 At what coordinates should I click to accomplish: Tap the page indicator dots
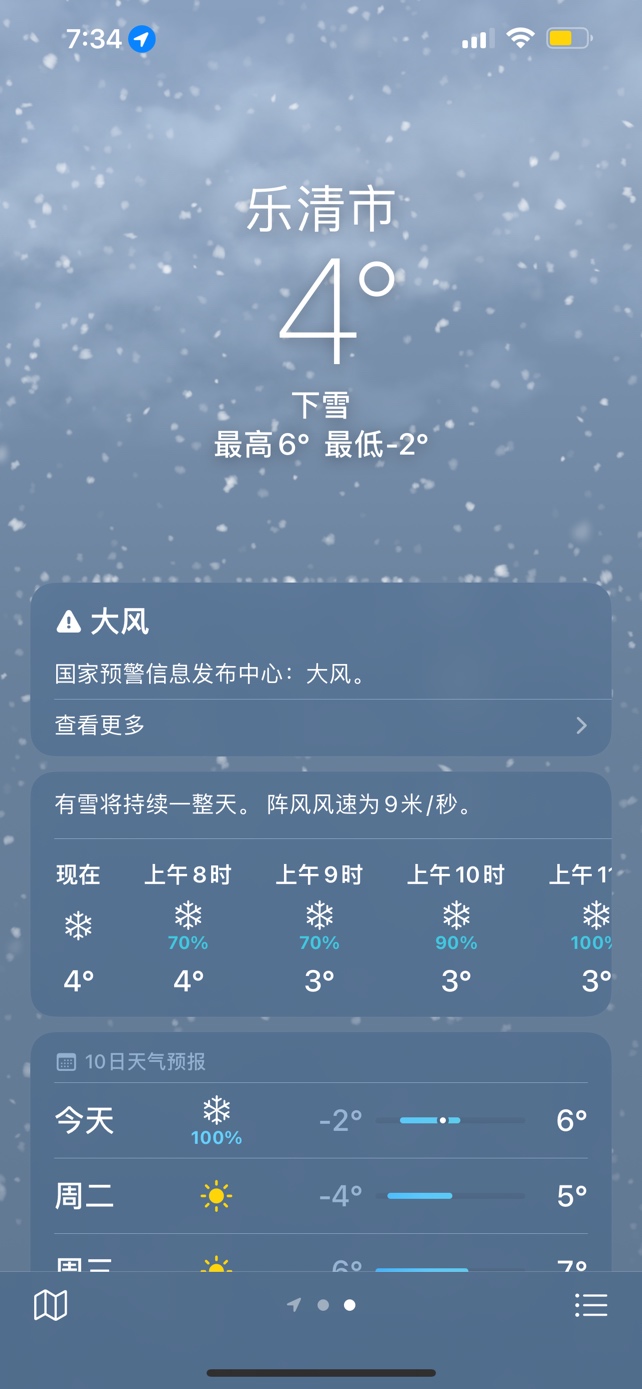(x=322, y=1305)
